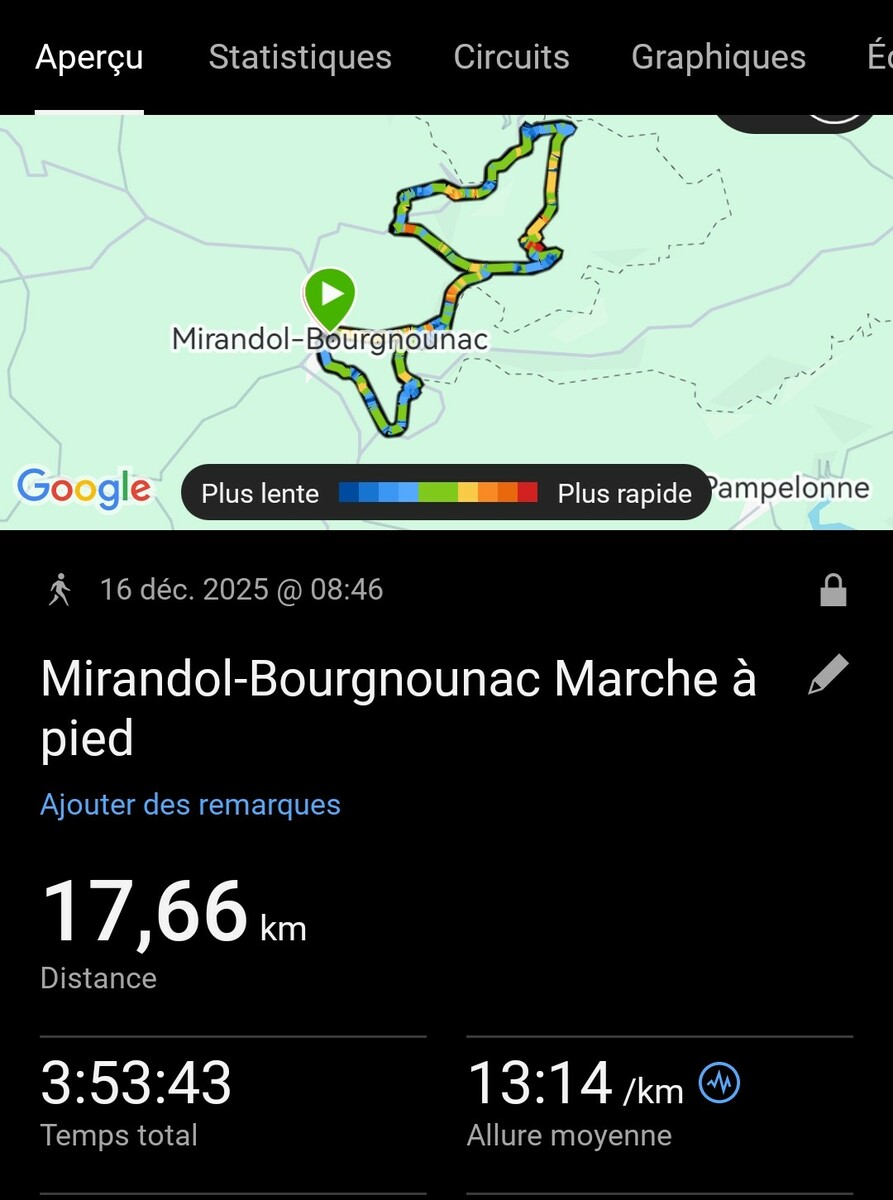Select the Graphiques tab
Image resolution: width=893 pixels, height=1200 pixels.
[718, 57]
